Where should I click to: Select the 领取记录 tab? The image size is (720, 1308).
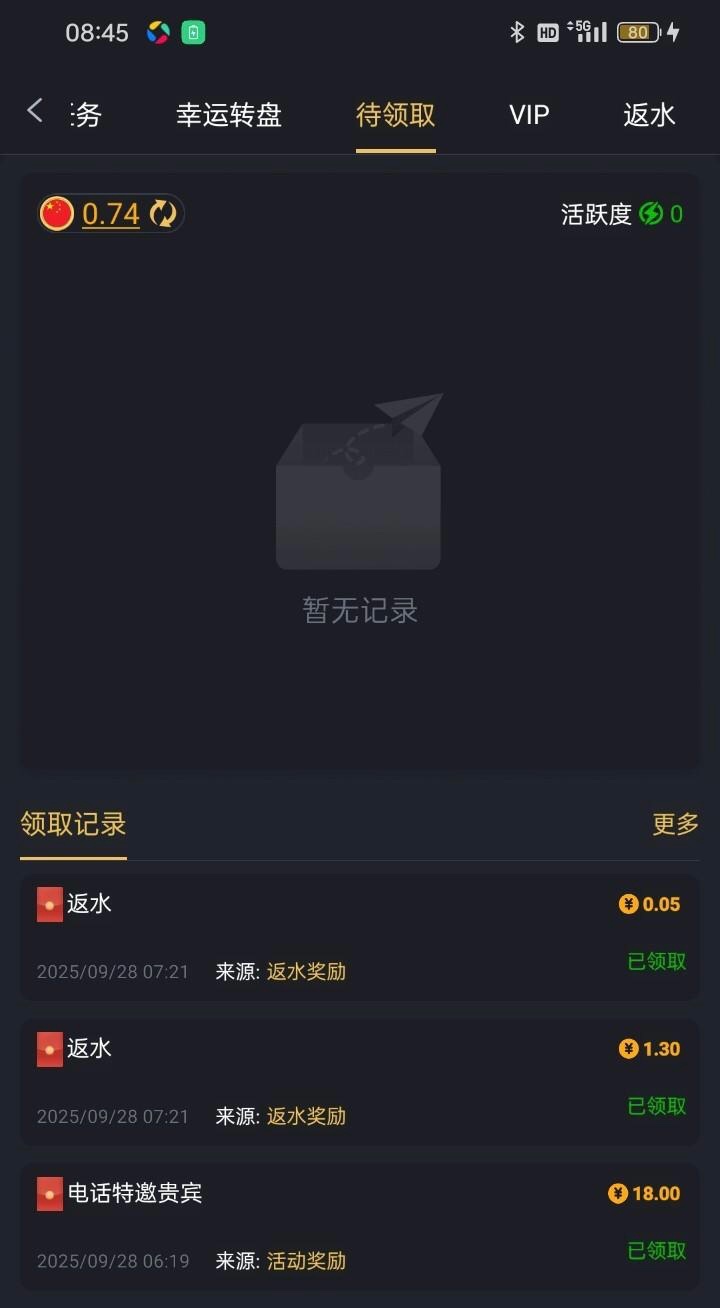(x=73, y=824)
